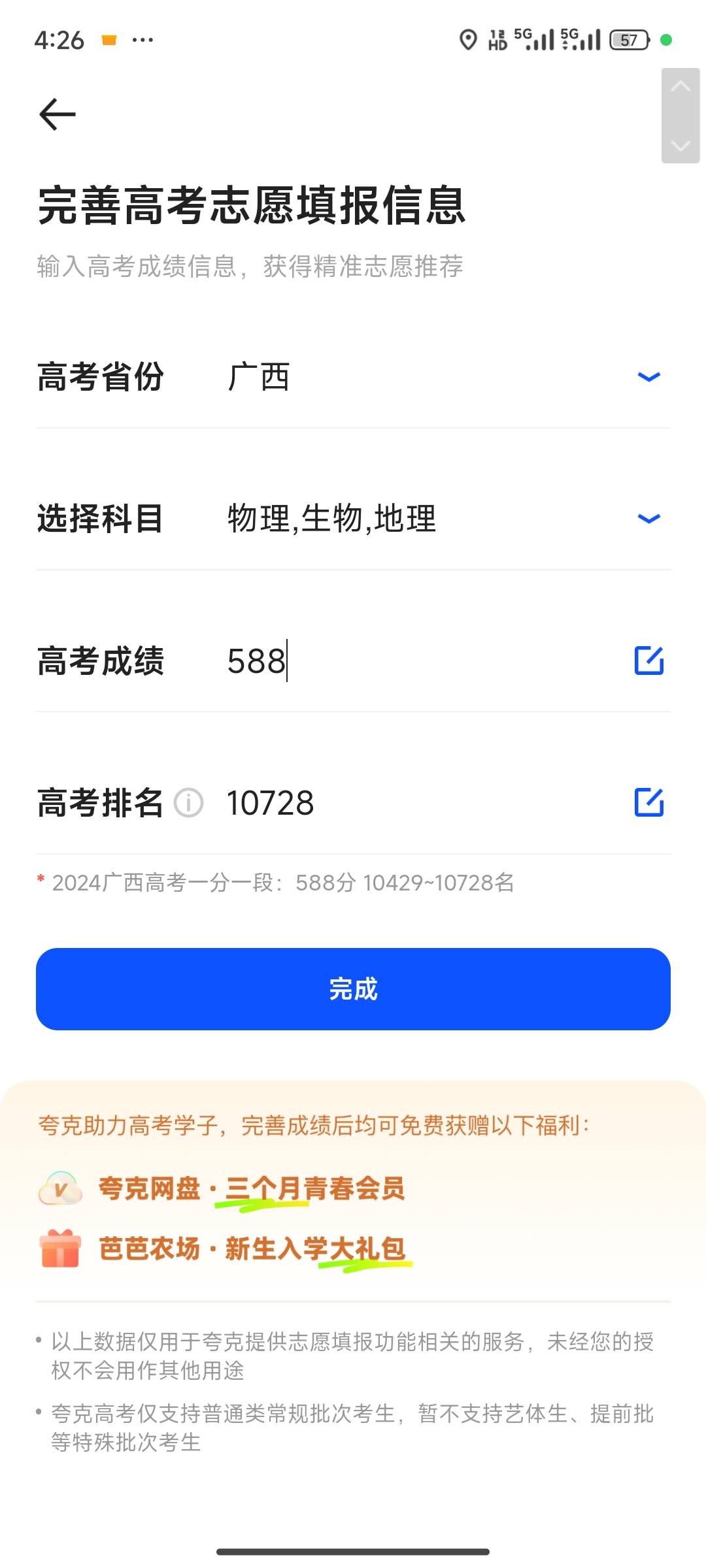The image size is (706, 1568).
Task: Tap the scroll-down arrow of the floating control
Action: 681,145
